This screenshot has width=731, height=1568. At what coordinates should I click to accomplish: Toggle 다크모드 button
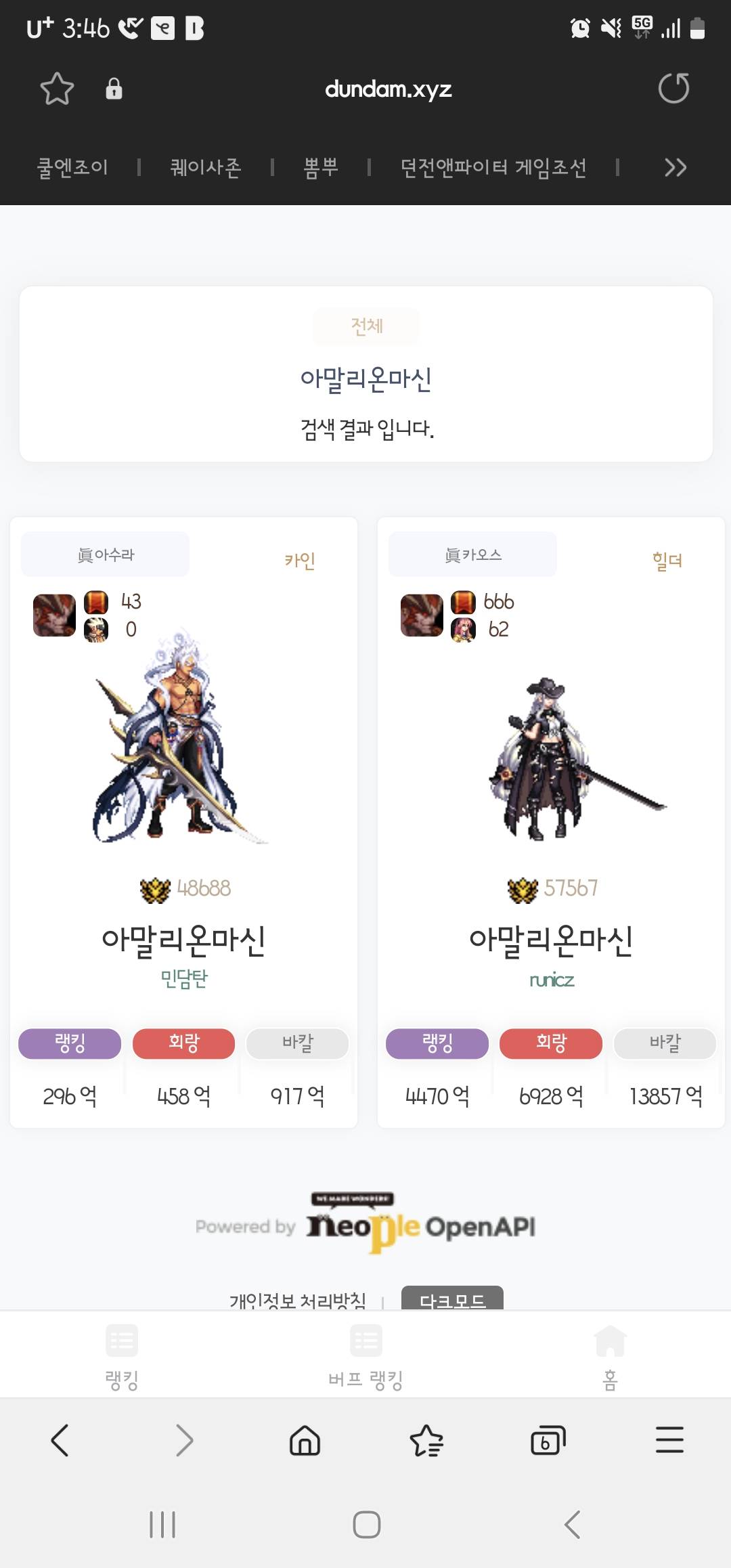click(451, 1299)
